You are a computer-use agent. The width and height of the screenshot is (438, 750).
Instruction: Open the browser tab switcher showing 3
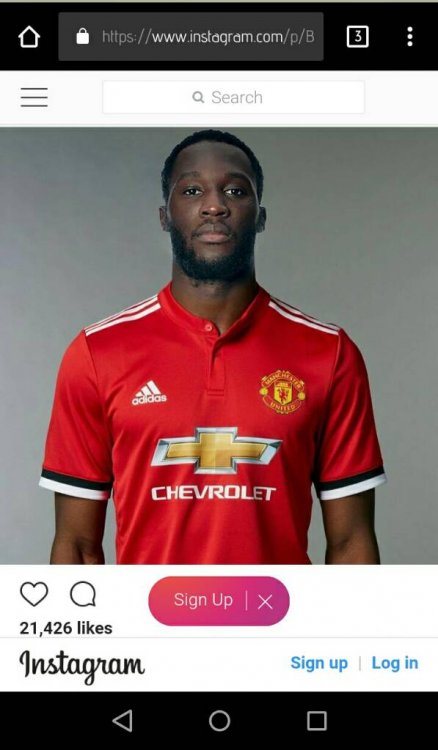tap(358, 37)
